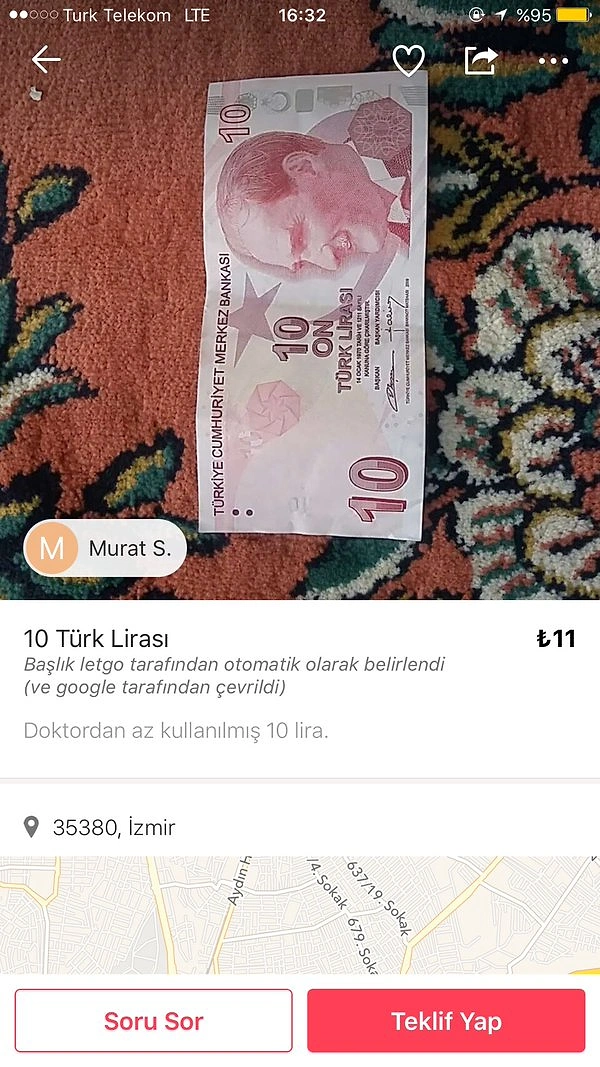Go back using the arrow icon
This screenshot has width=600, height=1067.
coord(46,60)
